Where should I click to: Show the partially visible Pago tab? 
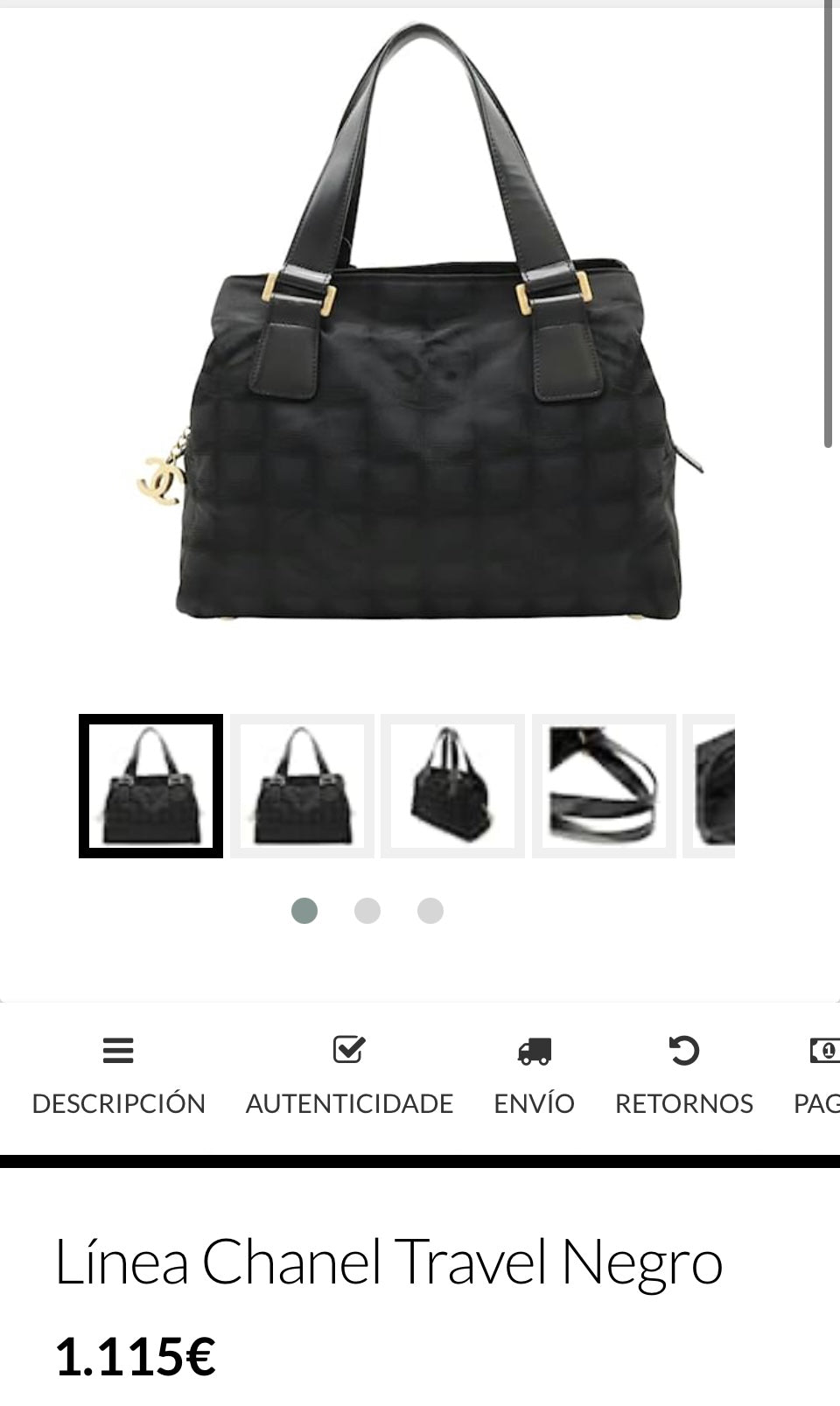pos(818,1076)
